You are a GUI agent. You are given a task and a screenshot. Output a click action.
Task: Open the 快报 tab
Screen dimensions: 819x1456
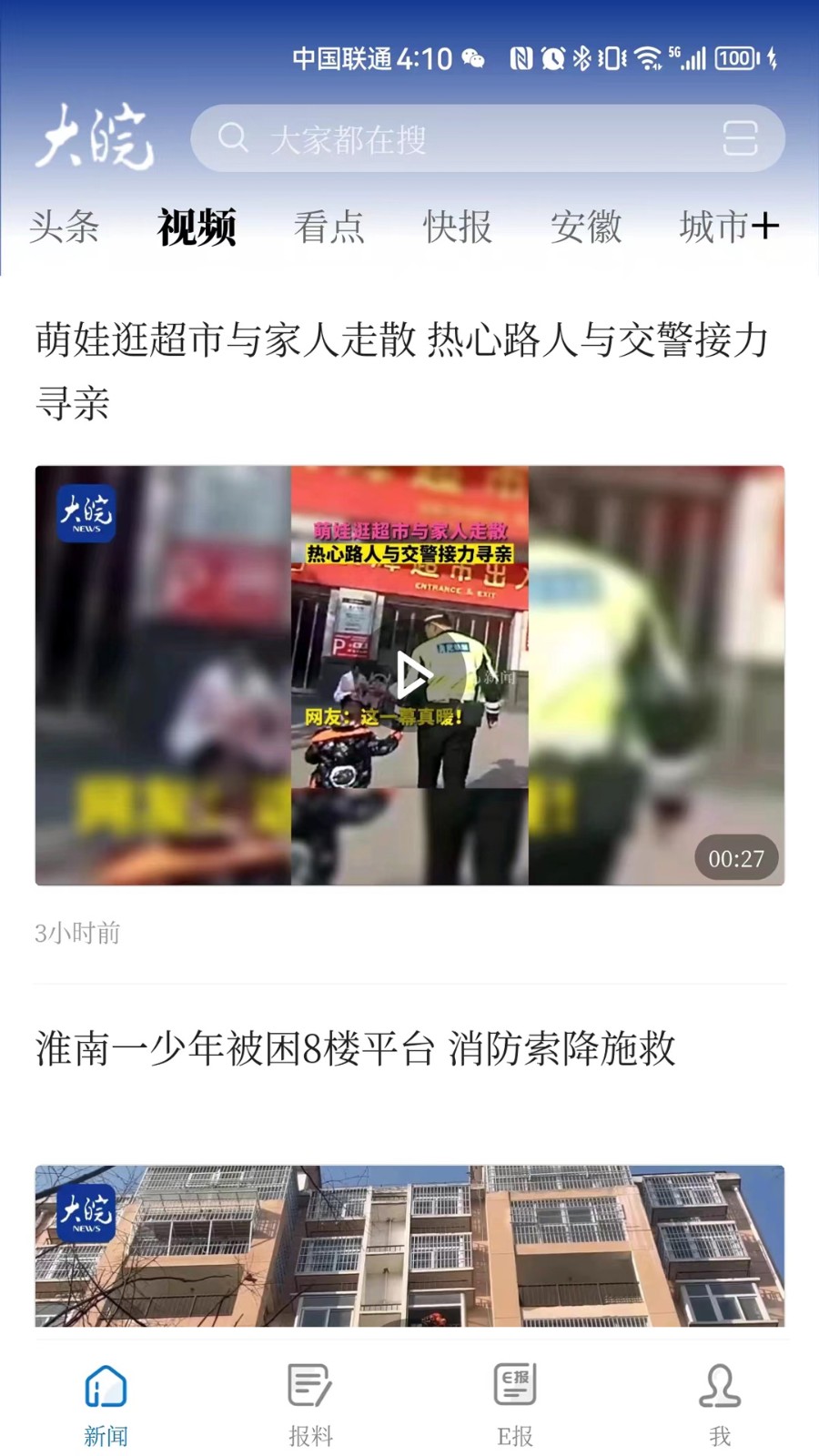pyautogui.click(x=457, y=227)
